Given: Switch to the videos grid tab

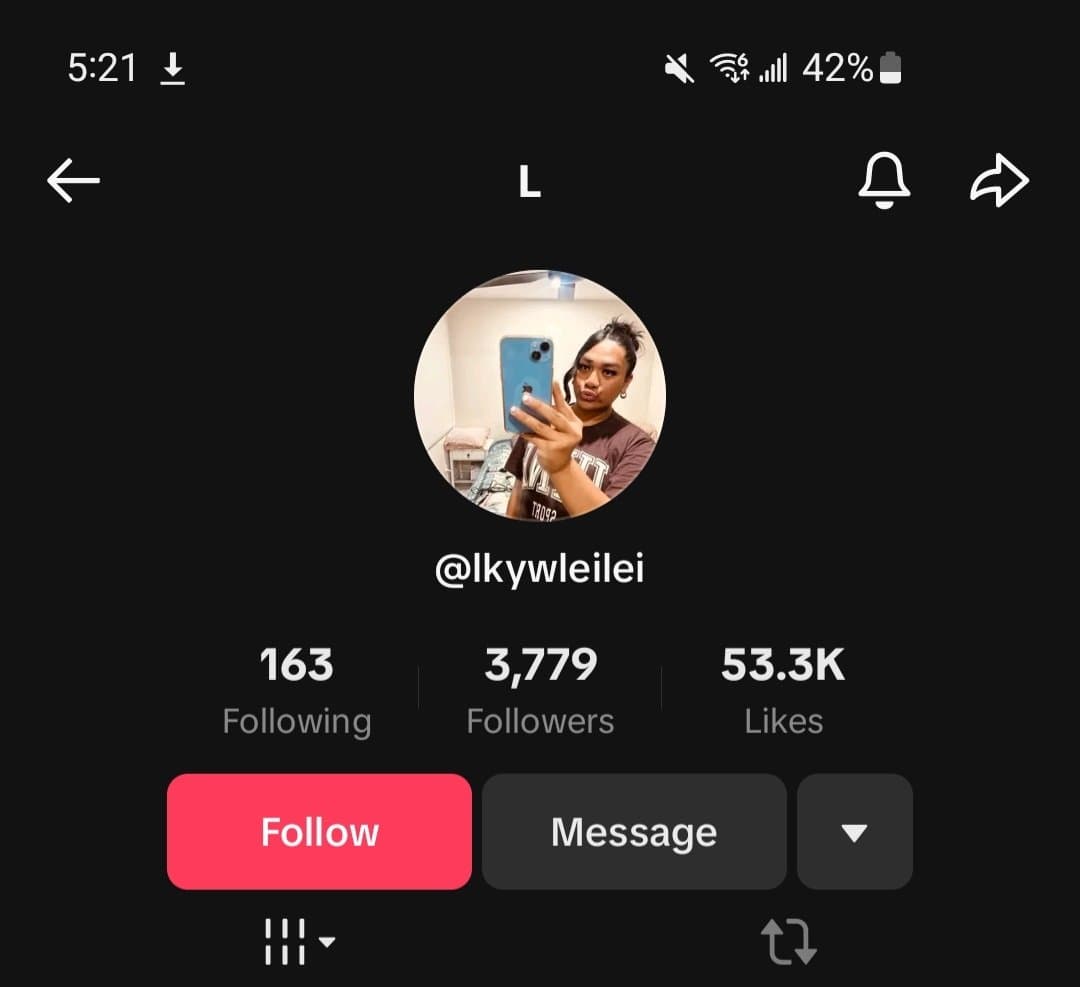Looking at the screenshot, I should point(298,941).
